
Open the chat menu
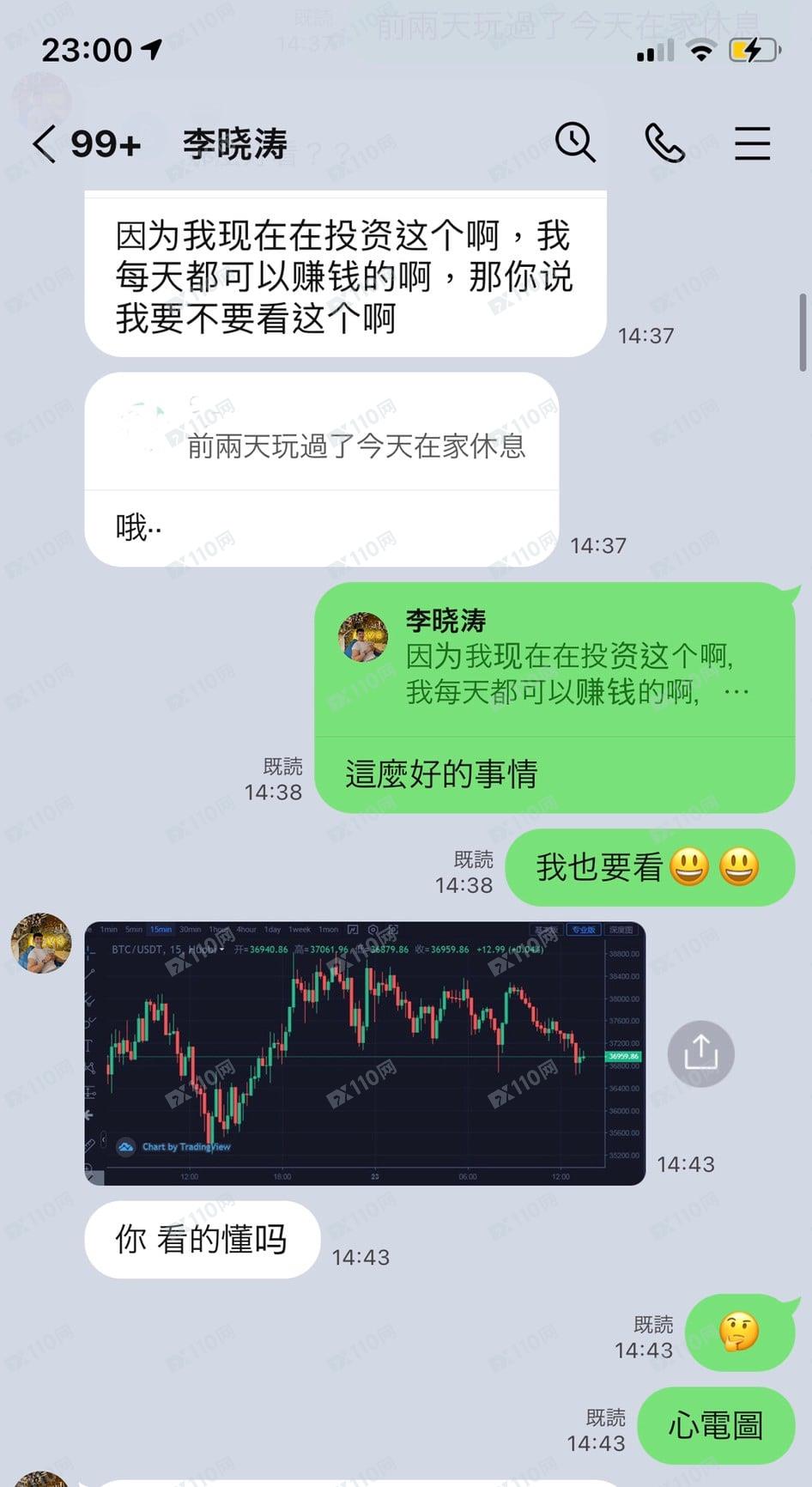pyautogui.click(x=752, y=143)
